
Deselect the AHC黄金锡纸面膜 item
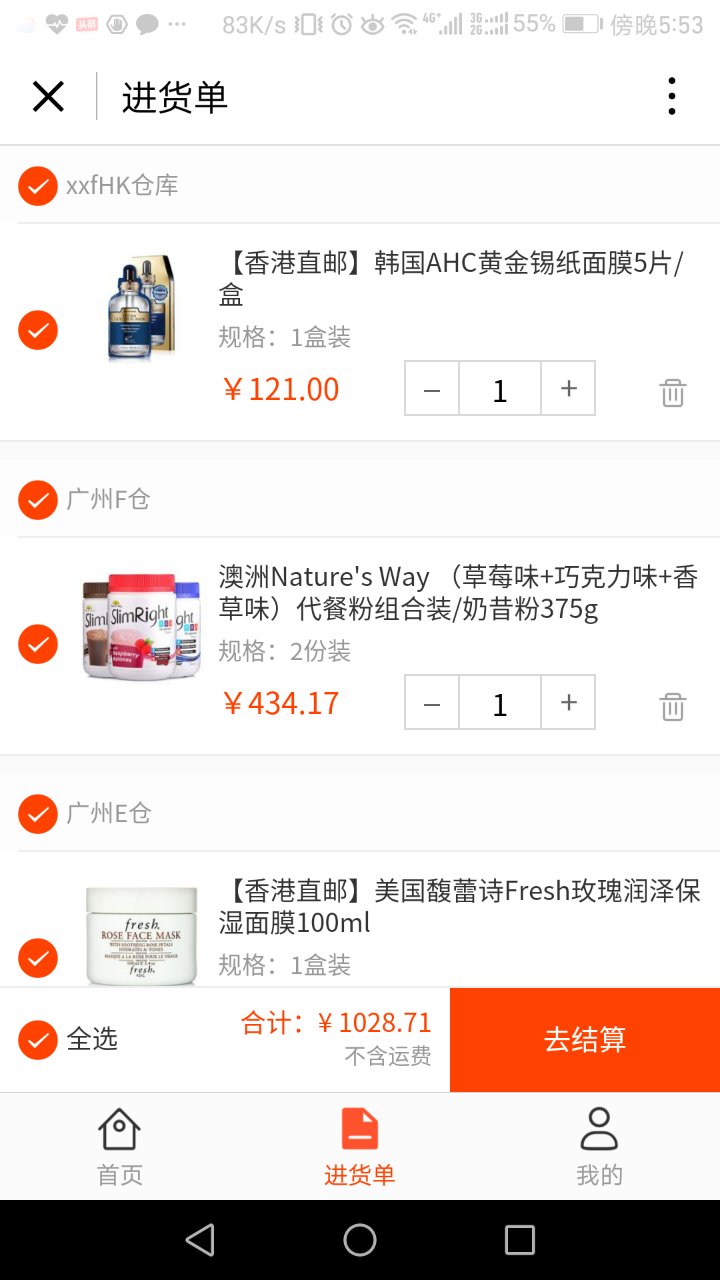pos(38,330)
